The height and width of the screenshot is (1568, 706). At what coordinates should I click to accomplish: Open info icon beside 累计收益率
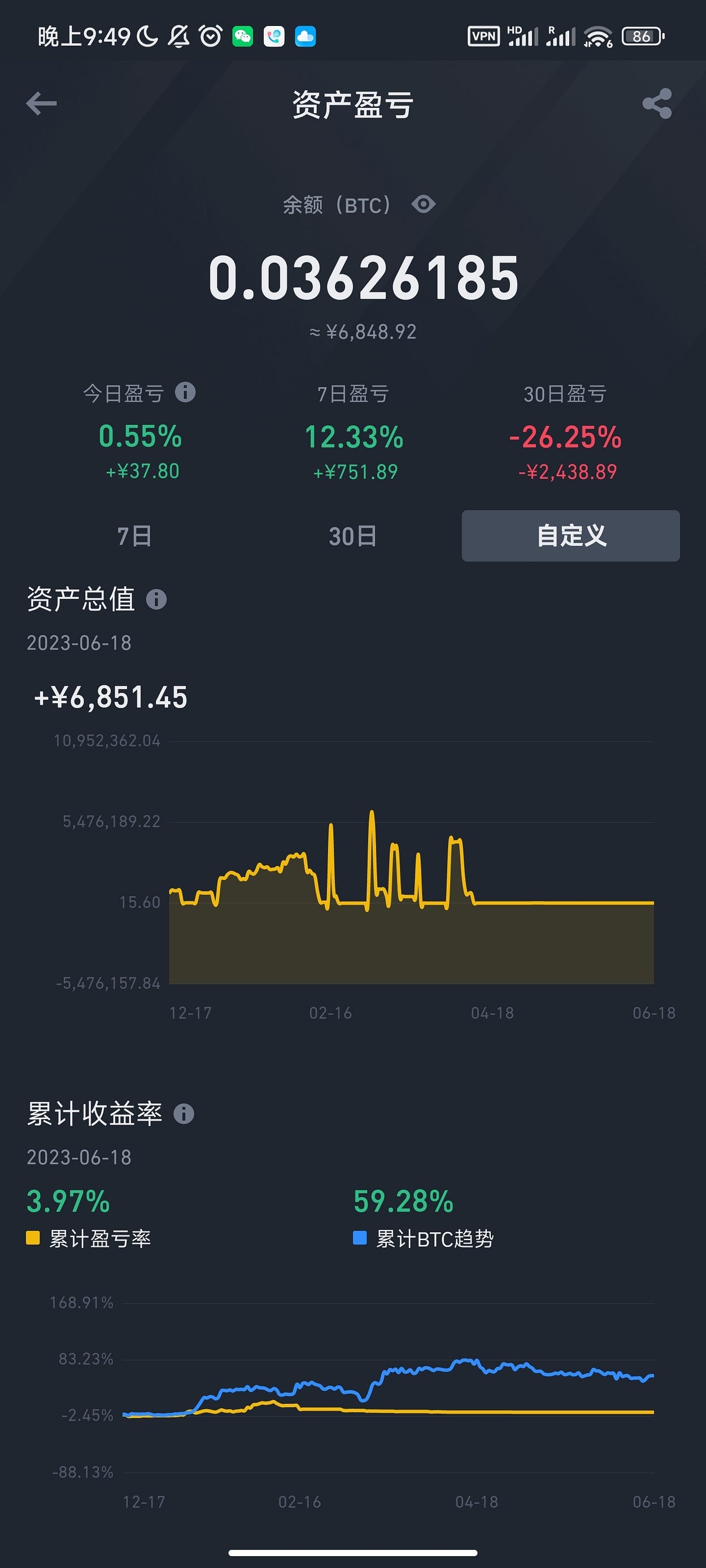[x=184, y=1114]
